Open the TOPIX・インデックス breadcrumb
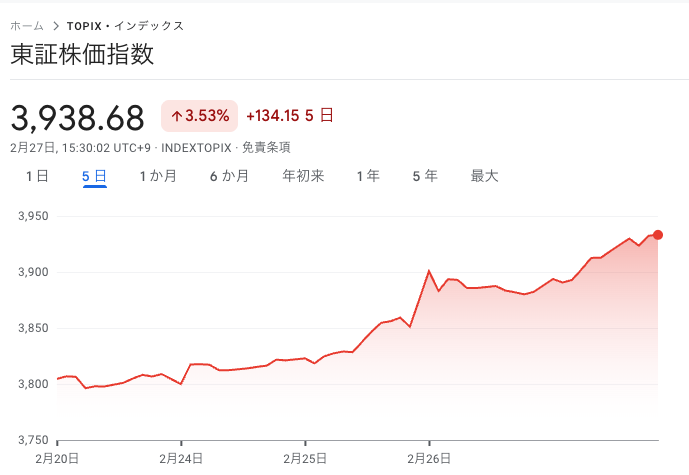The image size is (689, 475). click(x=125, y=25)
